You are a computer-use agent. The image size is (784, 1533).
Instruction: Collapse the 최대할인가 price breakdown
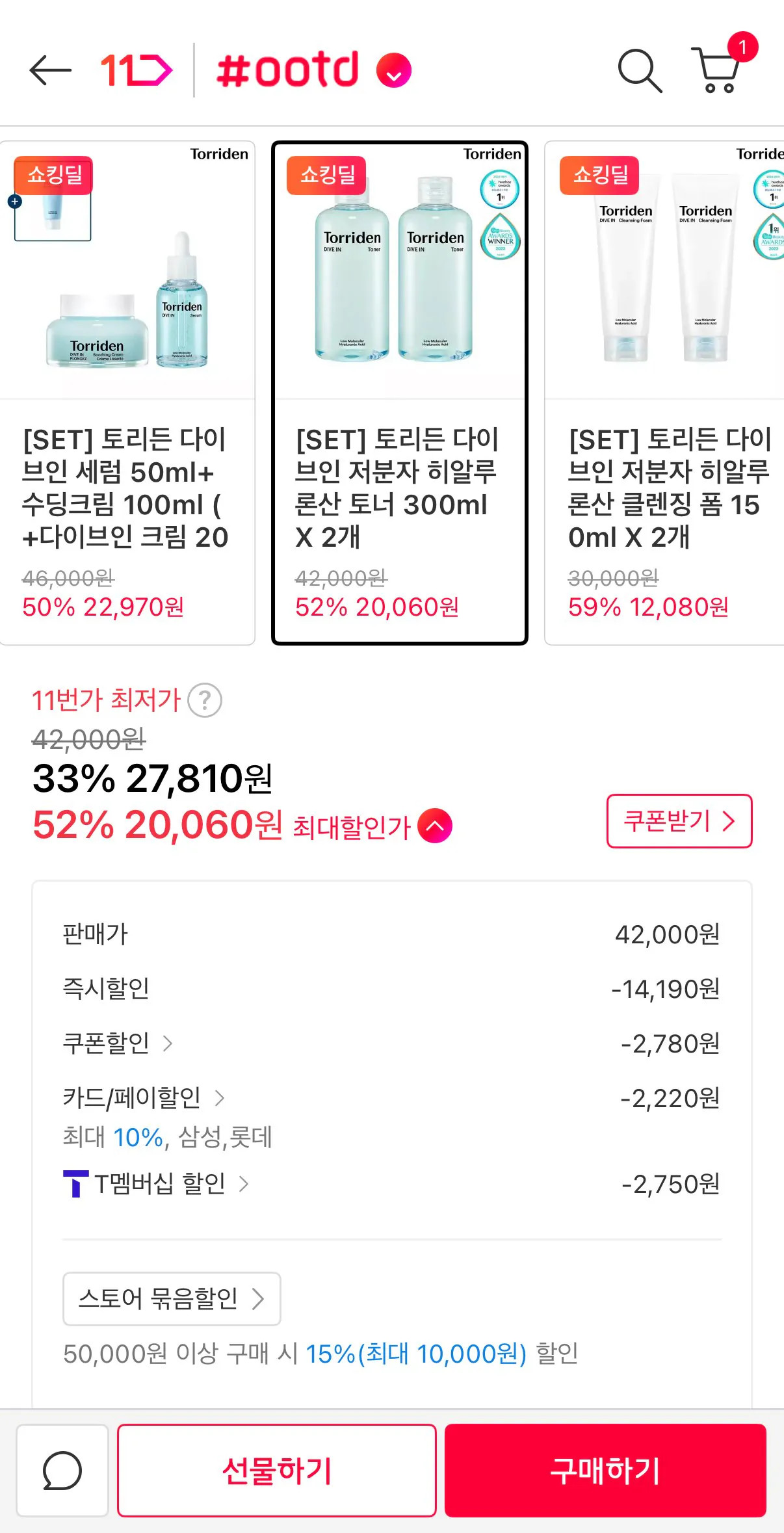(x=436, y=827)
